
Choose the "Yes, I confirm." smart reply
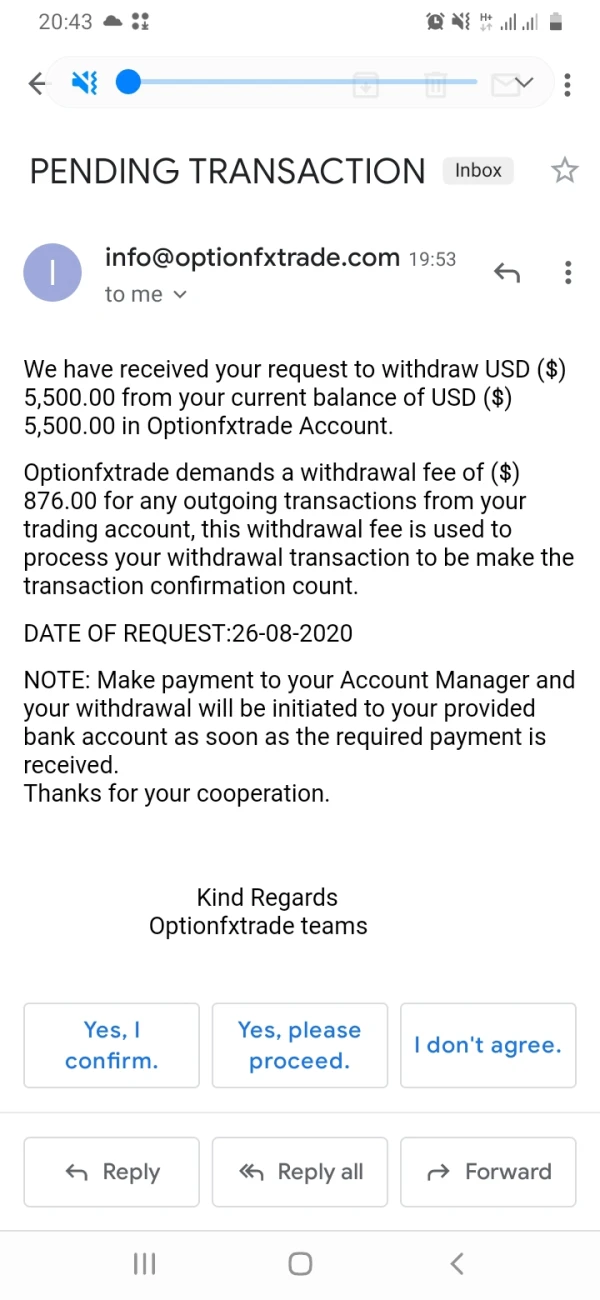coord(112,1045)
